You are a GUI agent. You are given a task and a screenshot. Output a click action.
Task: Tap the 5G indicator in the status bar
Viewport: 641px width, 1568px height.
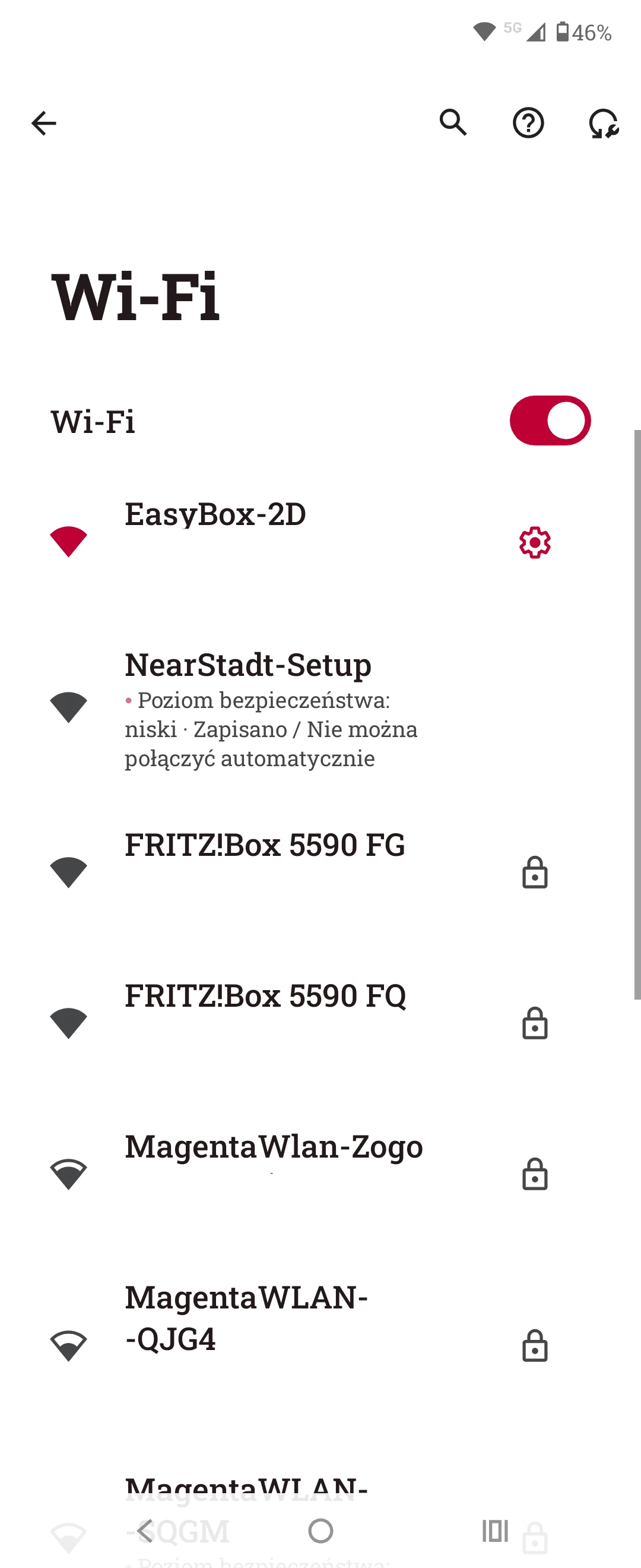[513, 28]
